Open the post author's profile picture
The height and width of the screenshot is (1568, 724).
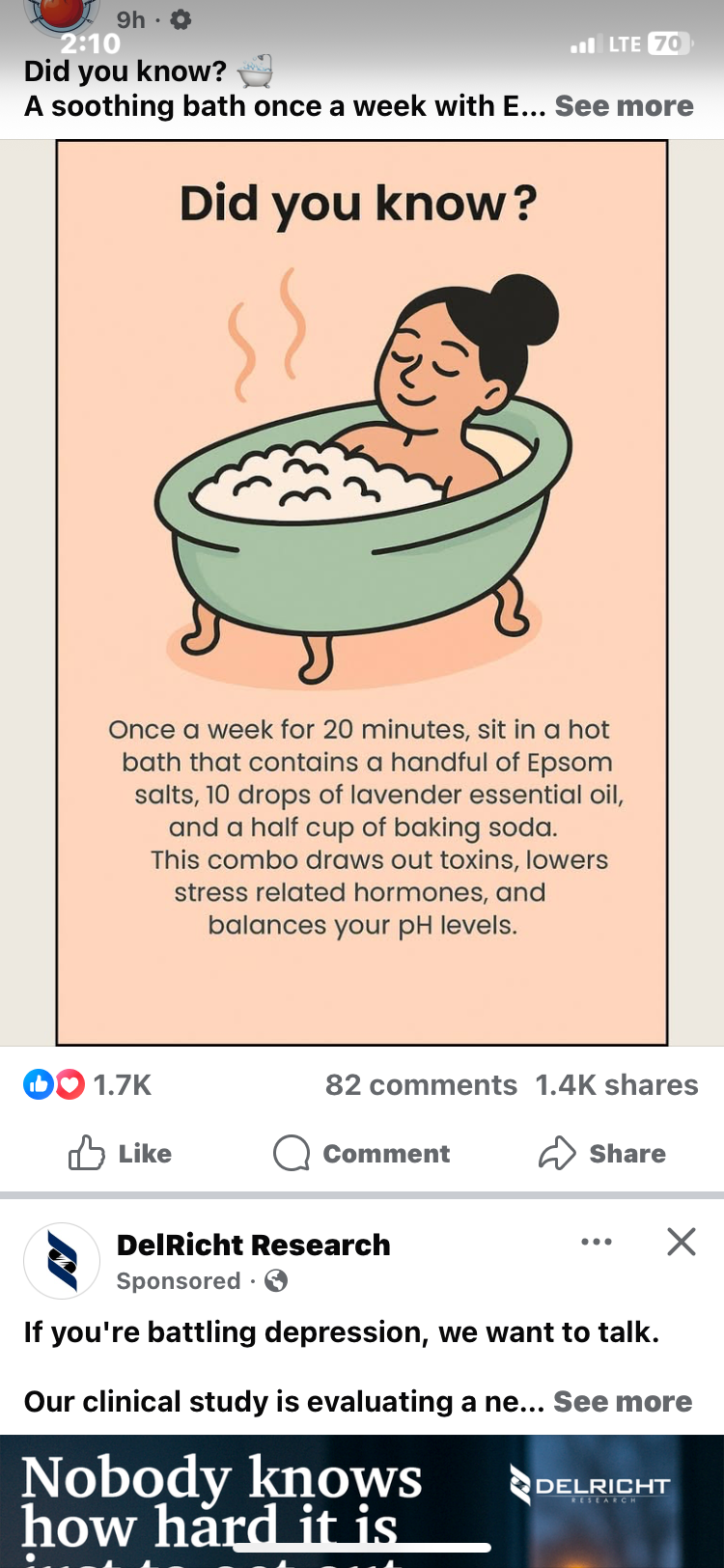(62, 14)
